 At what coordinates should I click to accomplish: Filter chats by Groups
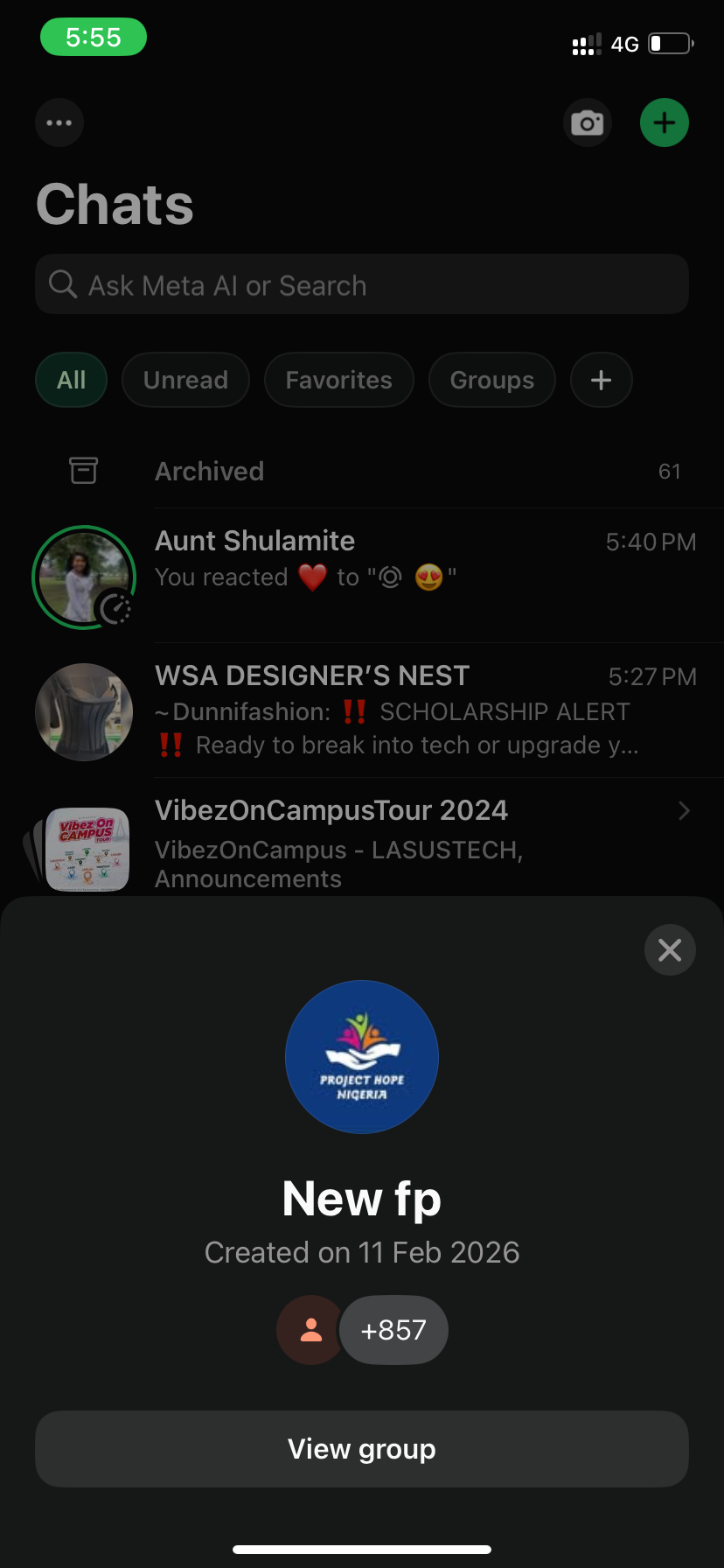(x=491, y=380)
